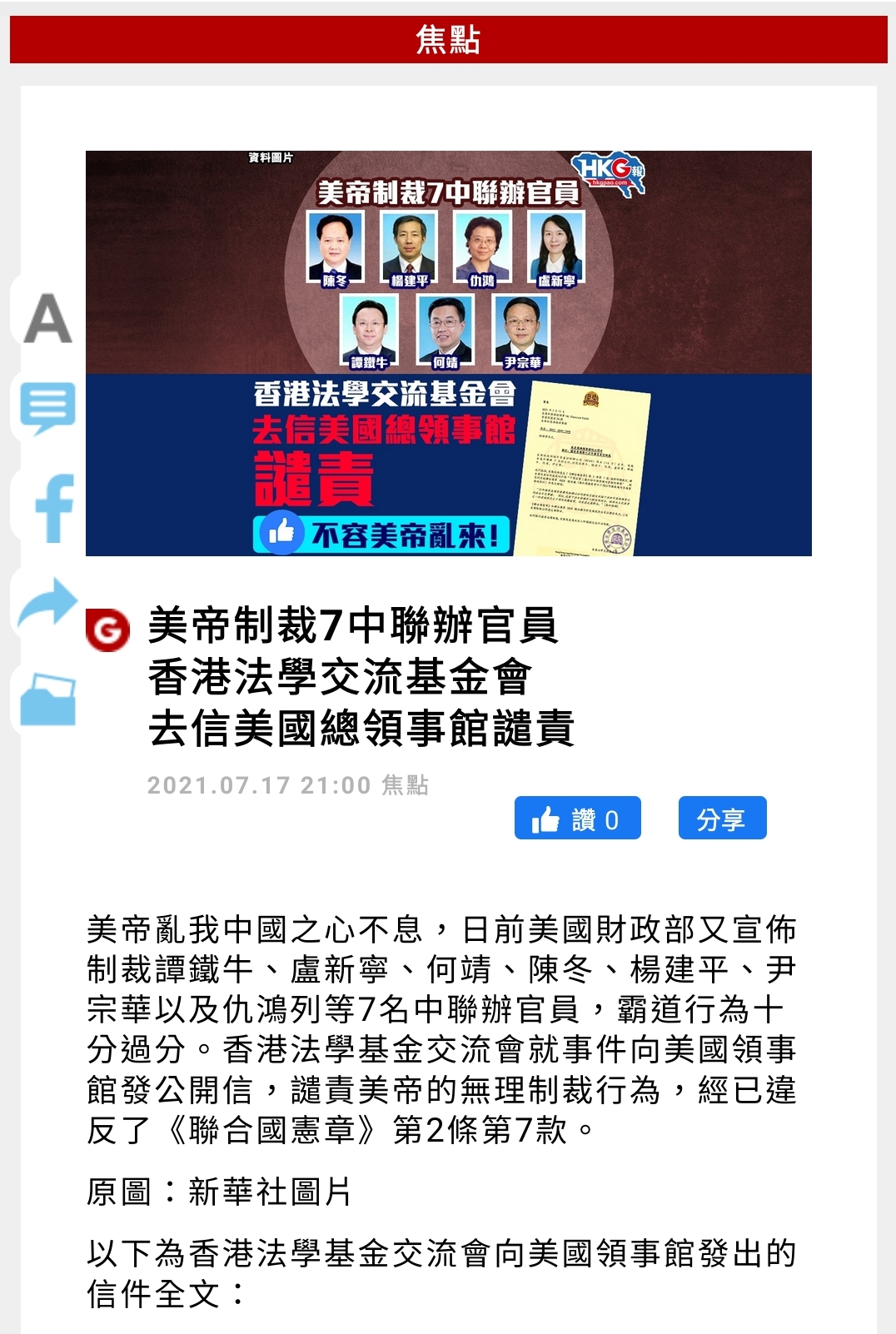This screenshot has width=896, height=1334.
Task: Open the 焦點 category tag beside date
Action: click(405, 785)
